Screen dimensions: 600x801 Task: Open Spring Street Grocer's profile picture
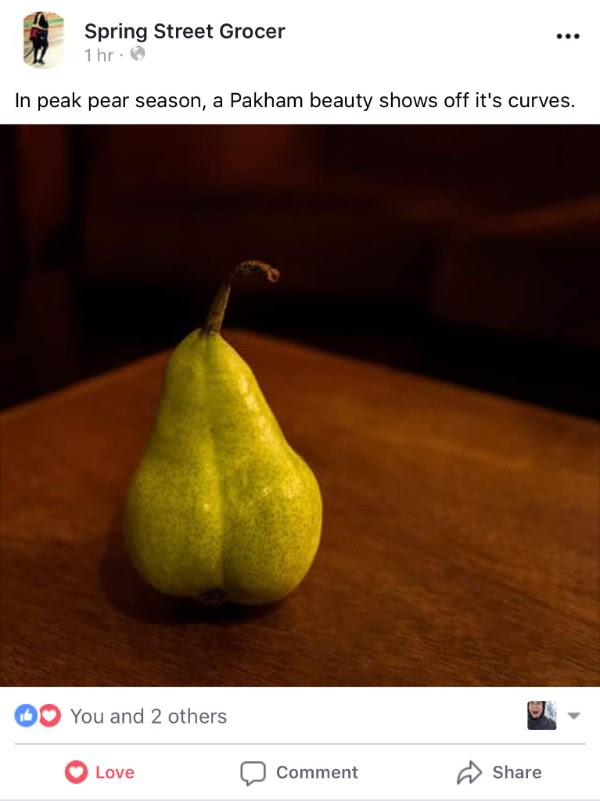(42, 40)
